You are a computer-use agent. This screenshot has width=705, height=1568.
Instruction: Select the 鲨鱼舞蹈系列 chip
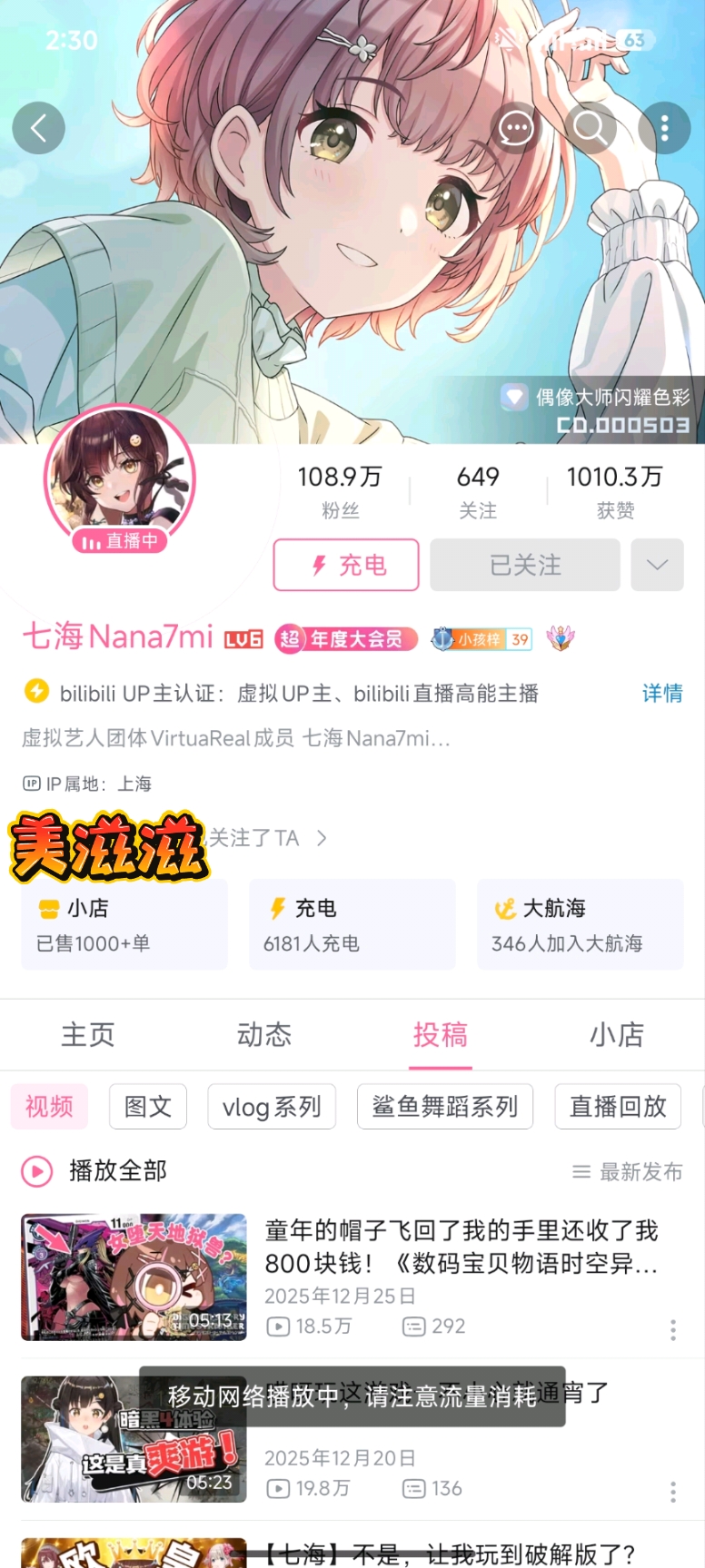(x=445, y=1107)
